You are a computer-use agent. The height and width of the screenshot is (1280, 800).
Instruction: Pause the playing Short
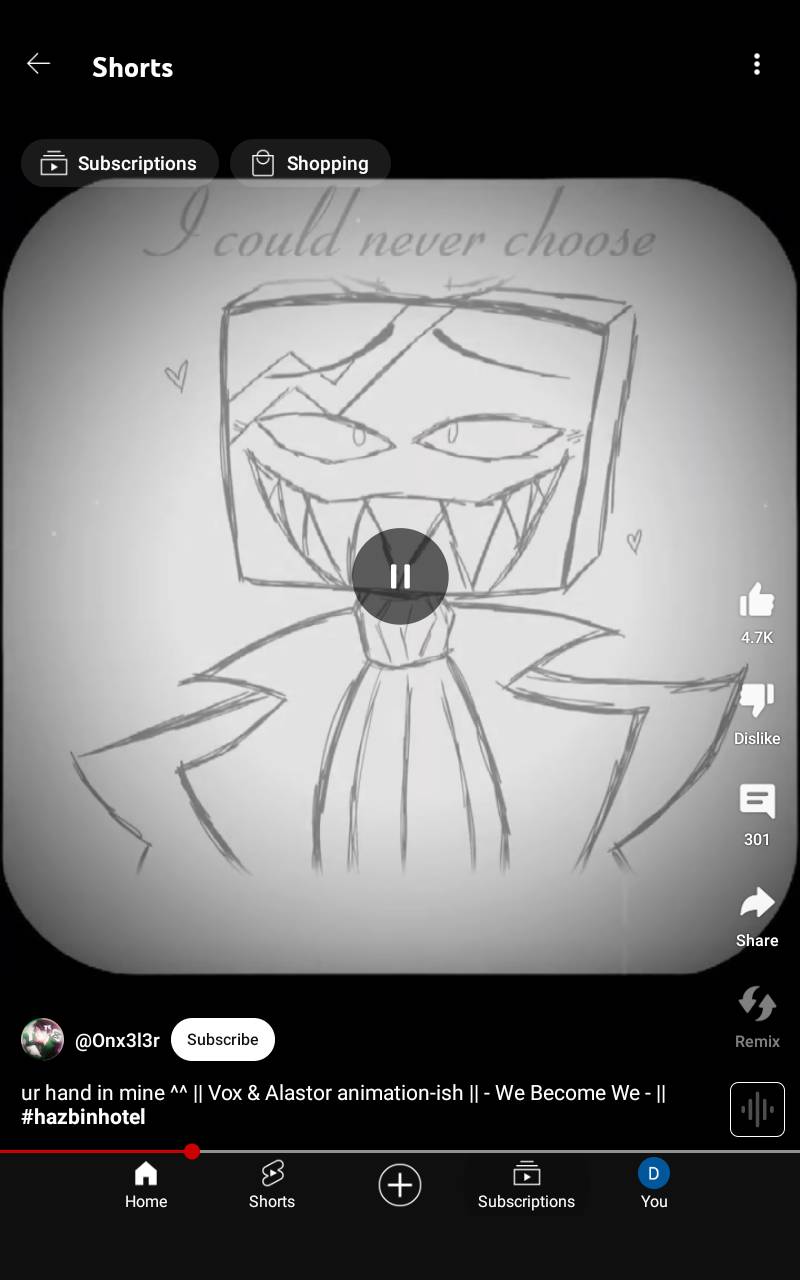pos(400,576)
